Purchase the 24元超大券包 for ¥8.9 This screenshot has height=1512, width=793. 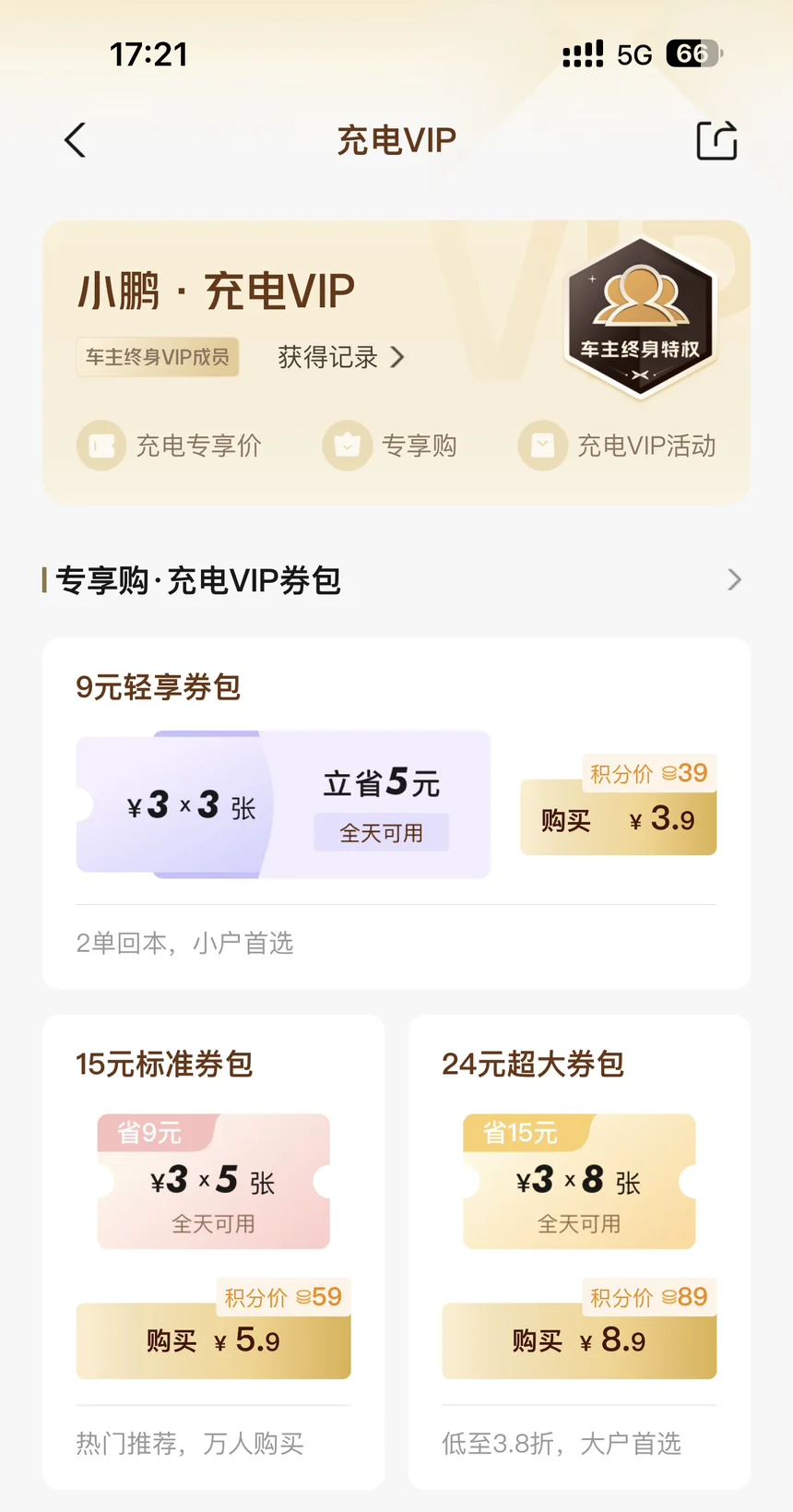(x=579, y=1340)
